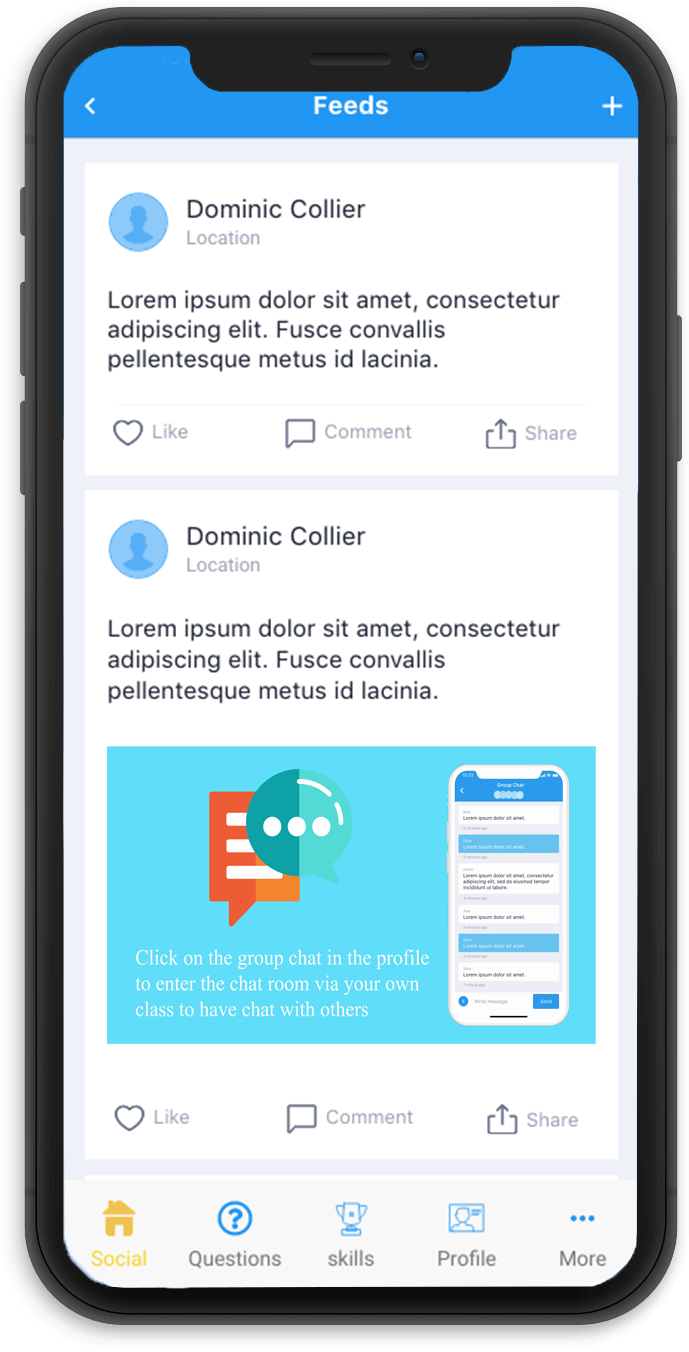
Task: Switch to the Questions tab
Action: [x=234, y=1235]
